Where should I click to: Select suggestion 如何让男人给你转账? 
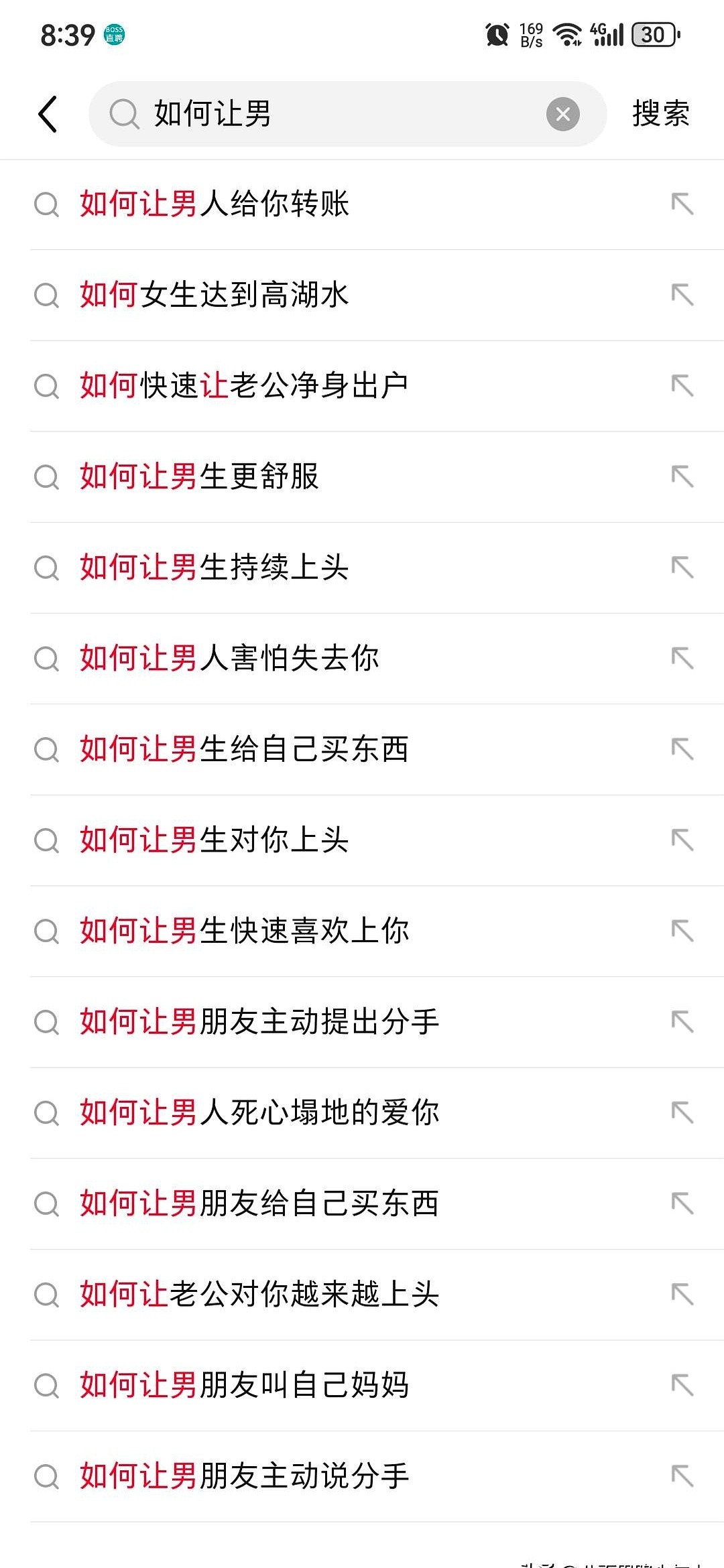click(x=215, y=204)
